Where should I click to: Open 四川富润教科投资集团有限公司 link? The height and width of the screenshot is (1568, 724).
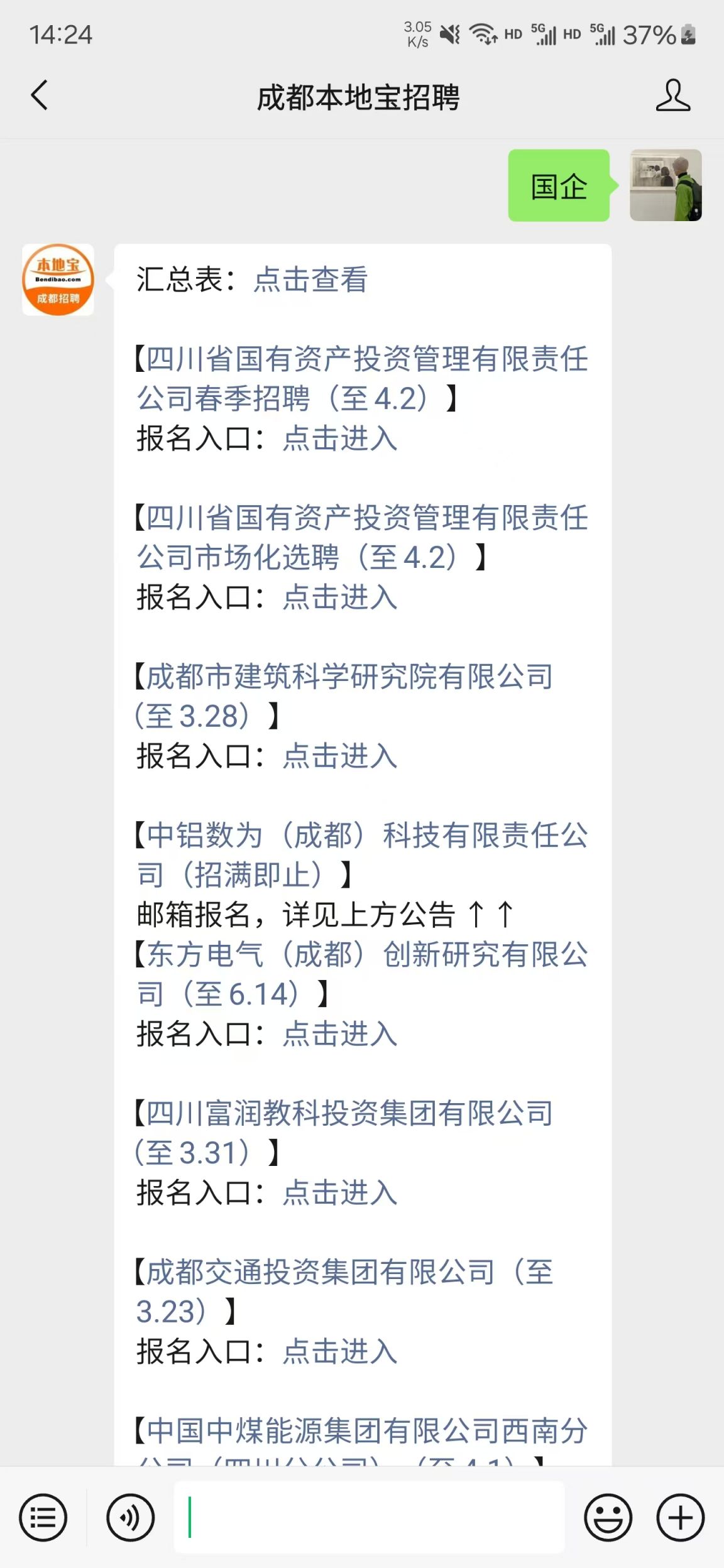(349, 1114)
